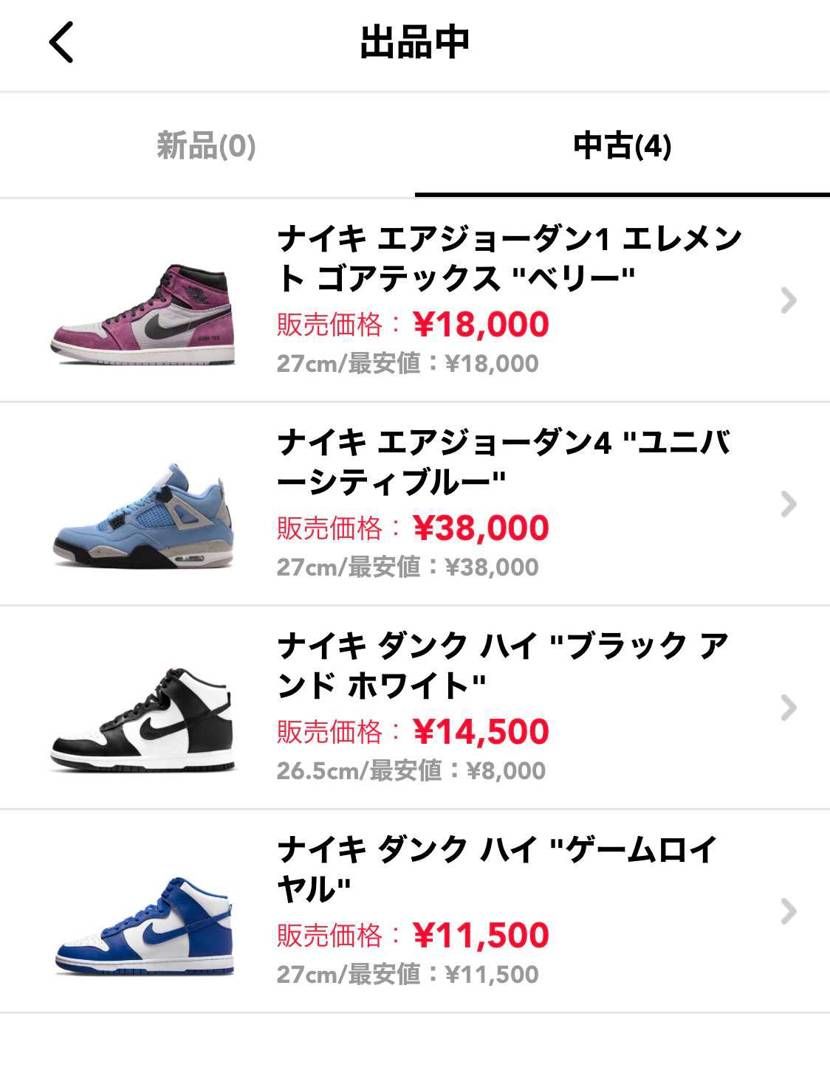Tap the back arrow to exit 出品中 list
The image size is (830, 1081).
[62, 43]
